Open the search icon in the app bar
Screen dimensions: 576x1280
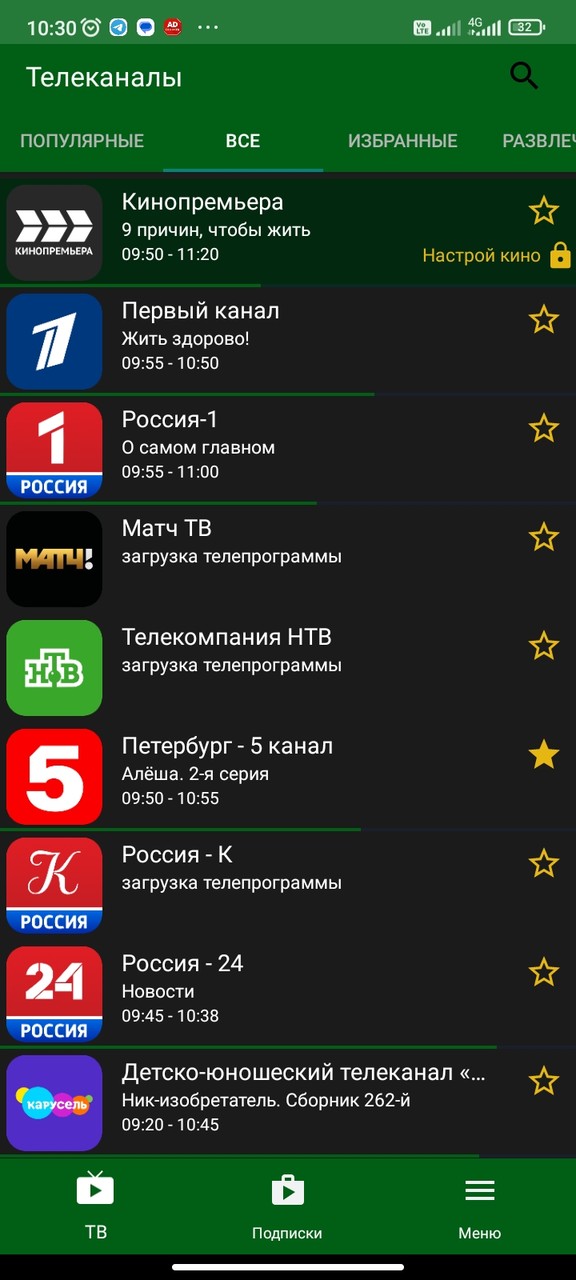coord(524,76)
